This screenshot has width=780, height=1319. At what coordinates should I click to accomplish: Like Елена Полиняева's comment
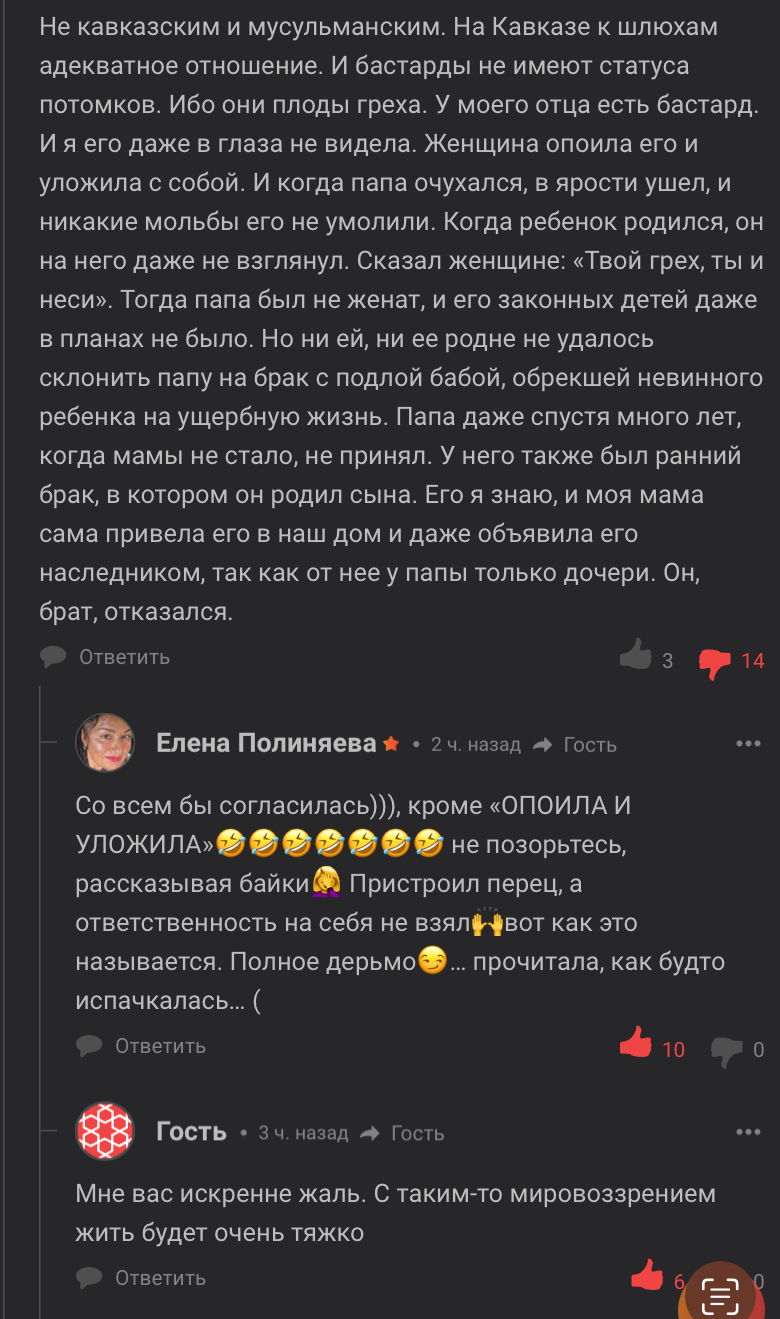[636, 1044]
